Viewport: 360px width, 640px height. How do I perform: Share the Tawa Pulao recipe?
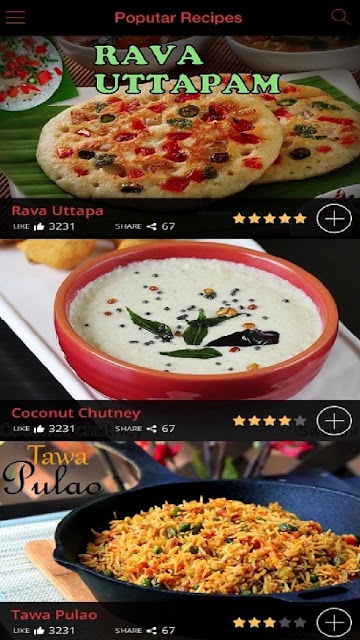pyautogui.click(x=145, y=631)
